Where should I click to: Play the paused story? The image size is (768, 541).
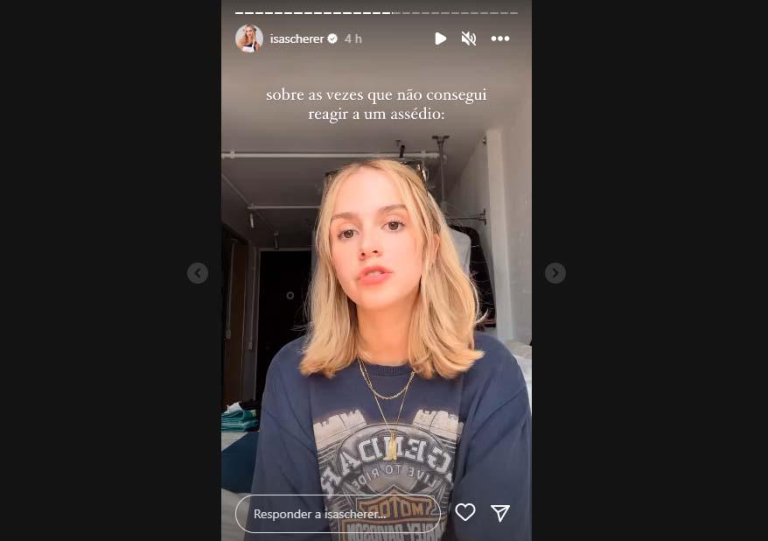tap(440, 38)
